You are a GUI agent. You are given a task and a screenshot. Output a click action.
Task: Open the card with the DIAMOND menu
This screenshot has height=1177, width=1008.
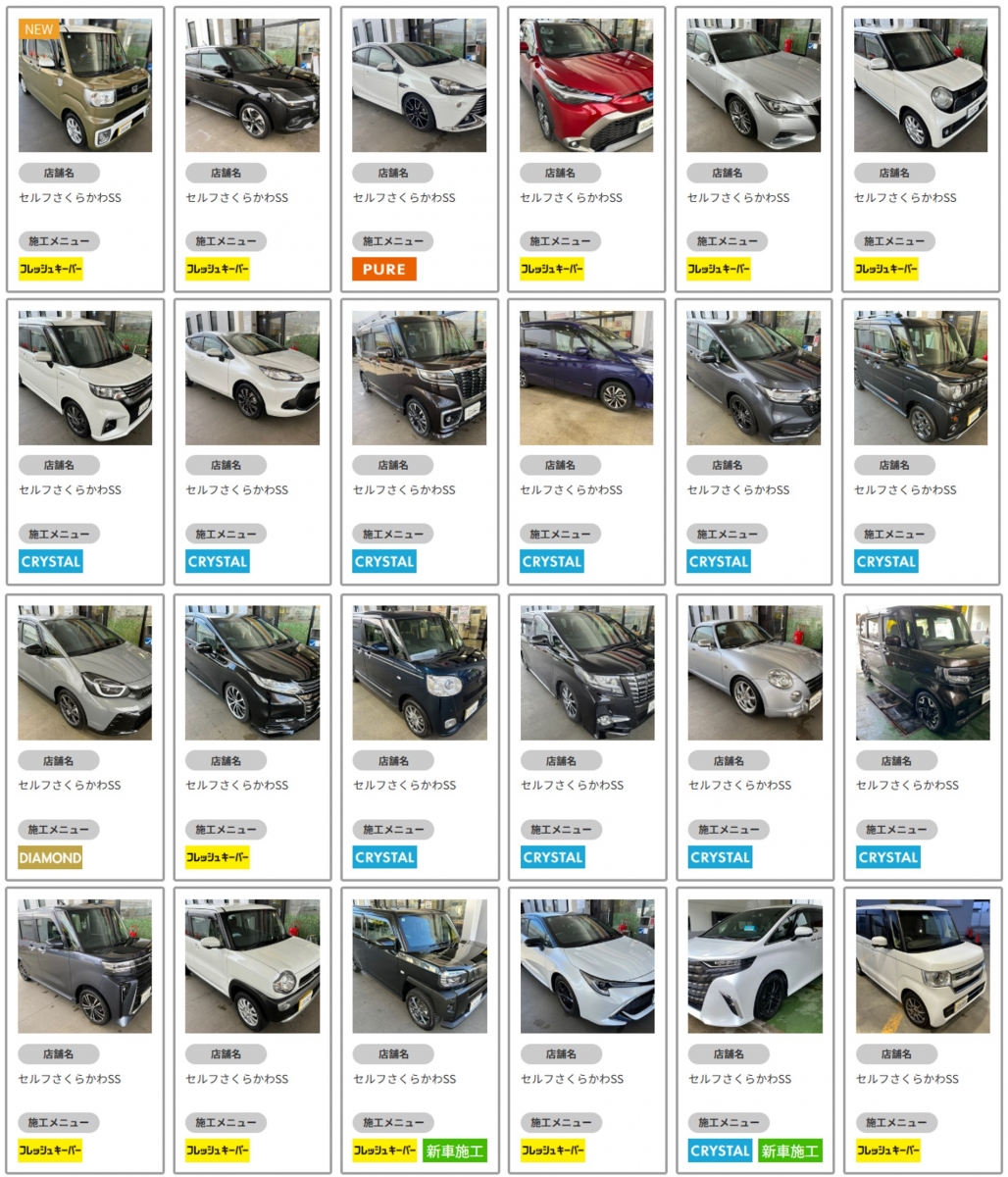click(84, 673)
